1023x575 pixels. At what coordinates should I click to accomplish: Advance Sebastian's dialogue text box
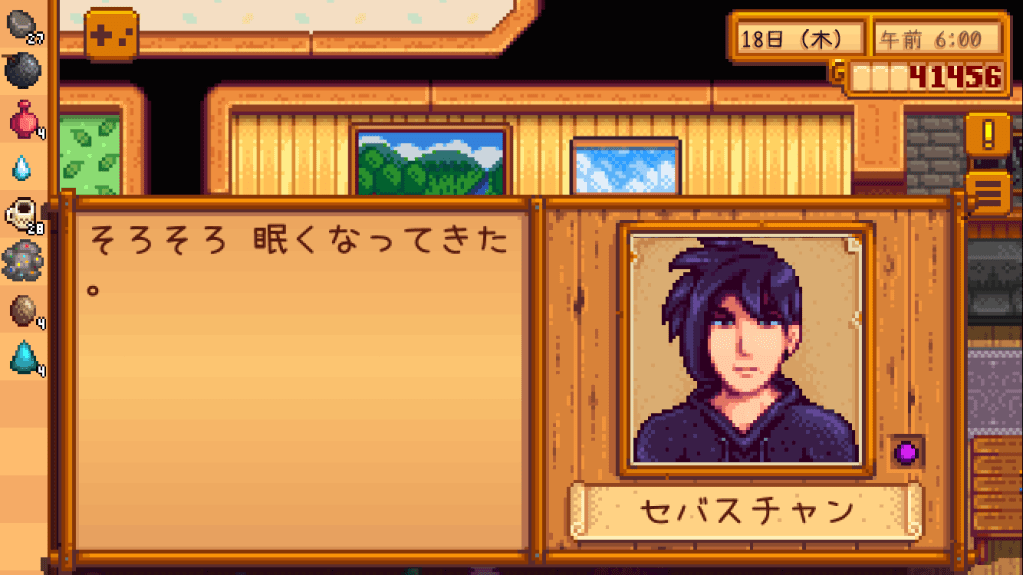pos(300,380)
